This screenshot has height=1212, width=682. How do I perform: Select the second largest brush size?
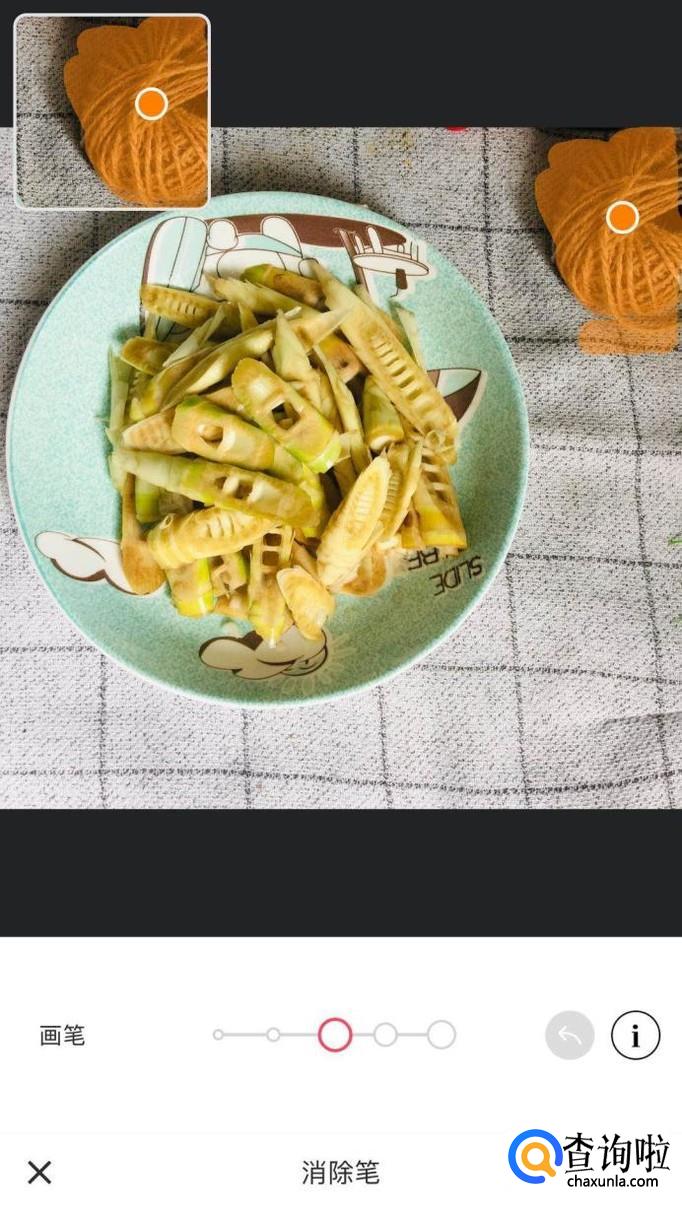point(386,1035)
